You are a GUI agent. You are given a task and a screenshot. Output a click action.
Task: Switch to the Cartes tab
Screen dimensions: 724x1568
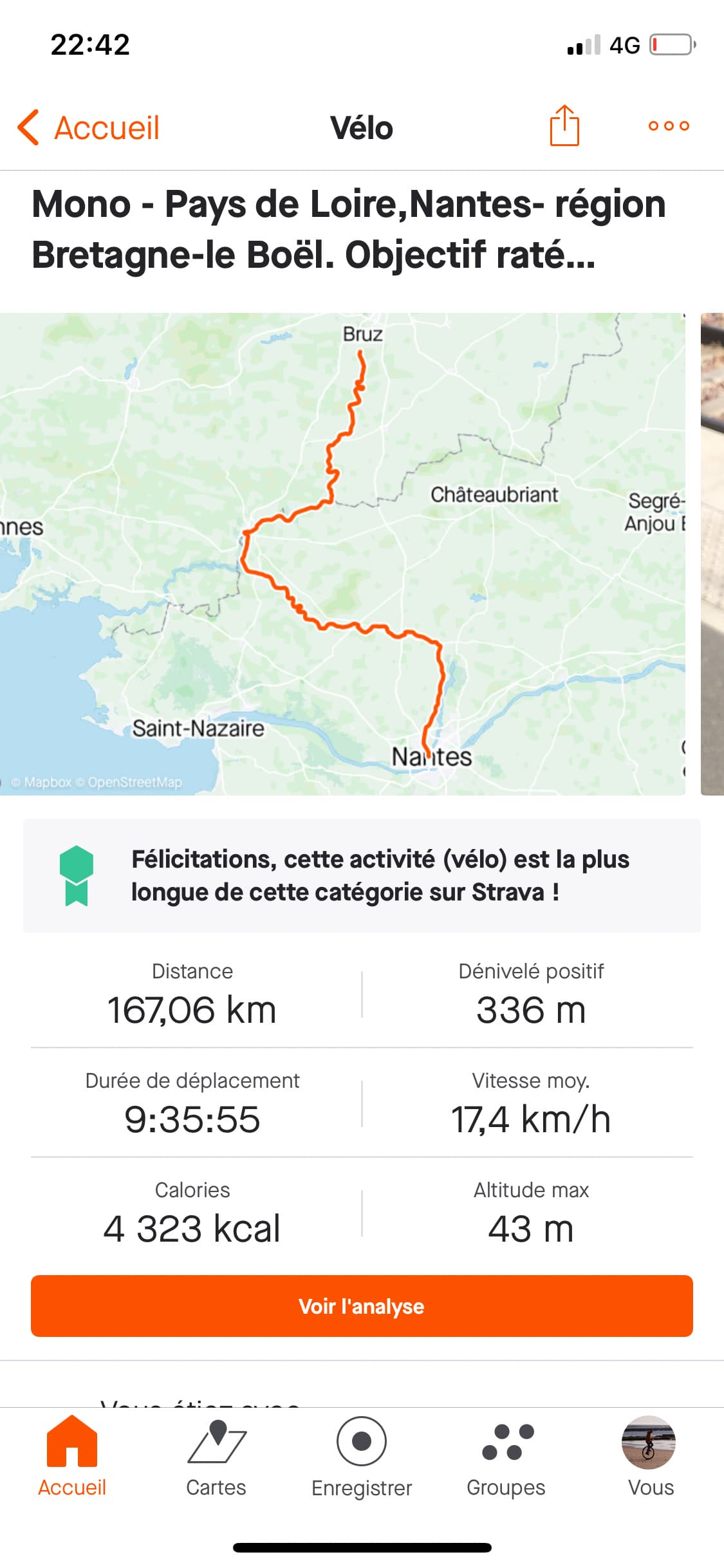(x=216, y=1457)
